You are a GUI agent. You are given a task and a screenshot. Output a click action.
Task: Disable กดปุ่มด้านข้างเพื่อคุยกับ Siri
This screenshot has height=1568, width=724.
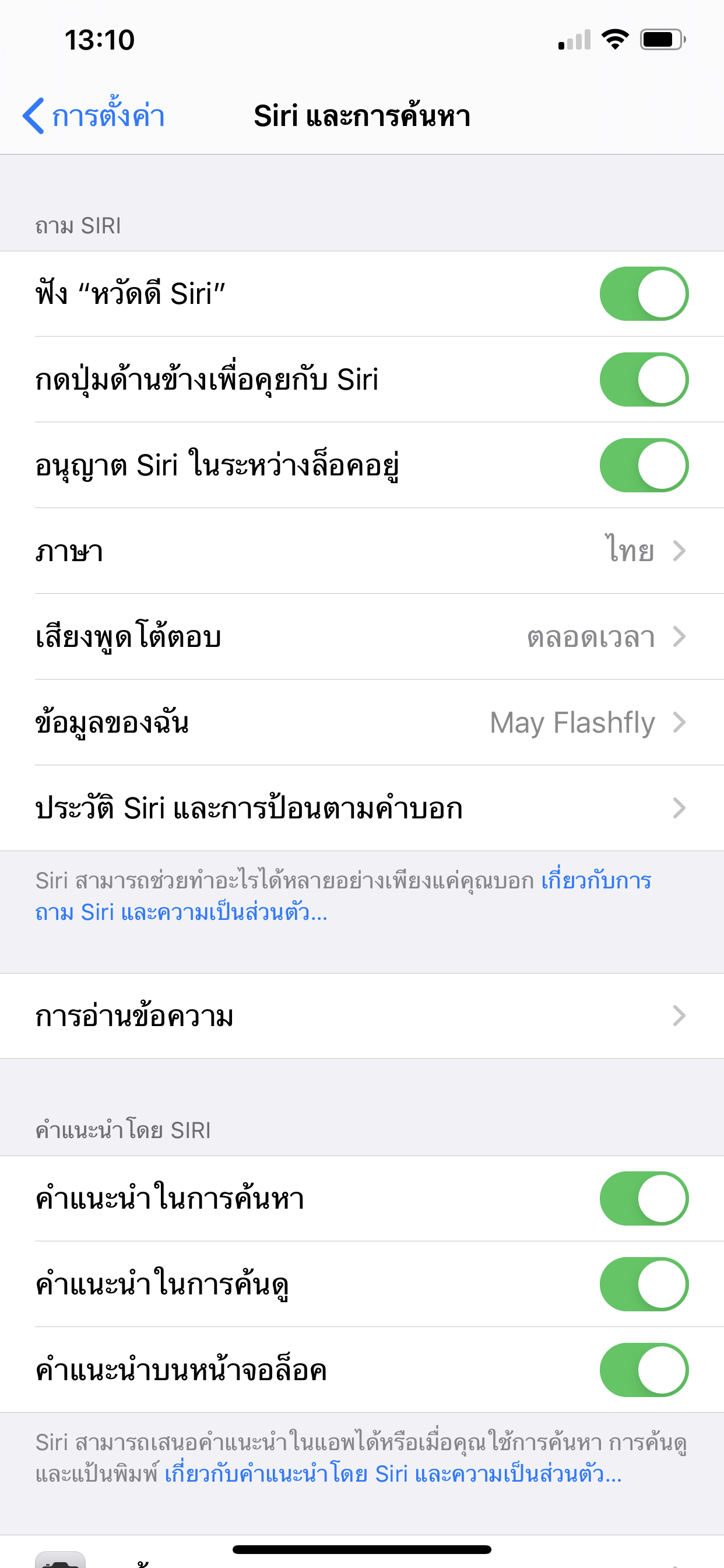[x=643, y=380]
